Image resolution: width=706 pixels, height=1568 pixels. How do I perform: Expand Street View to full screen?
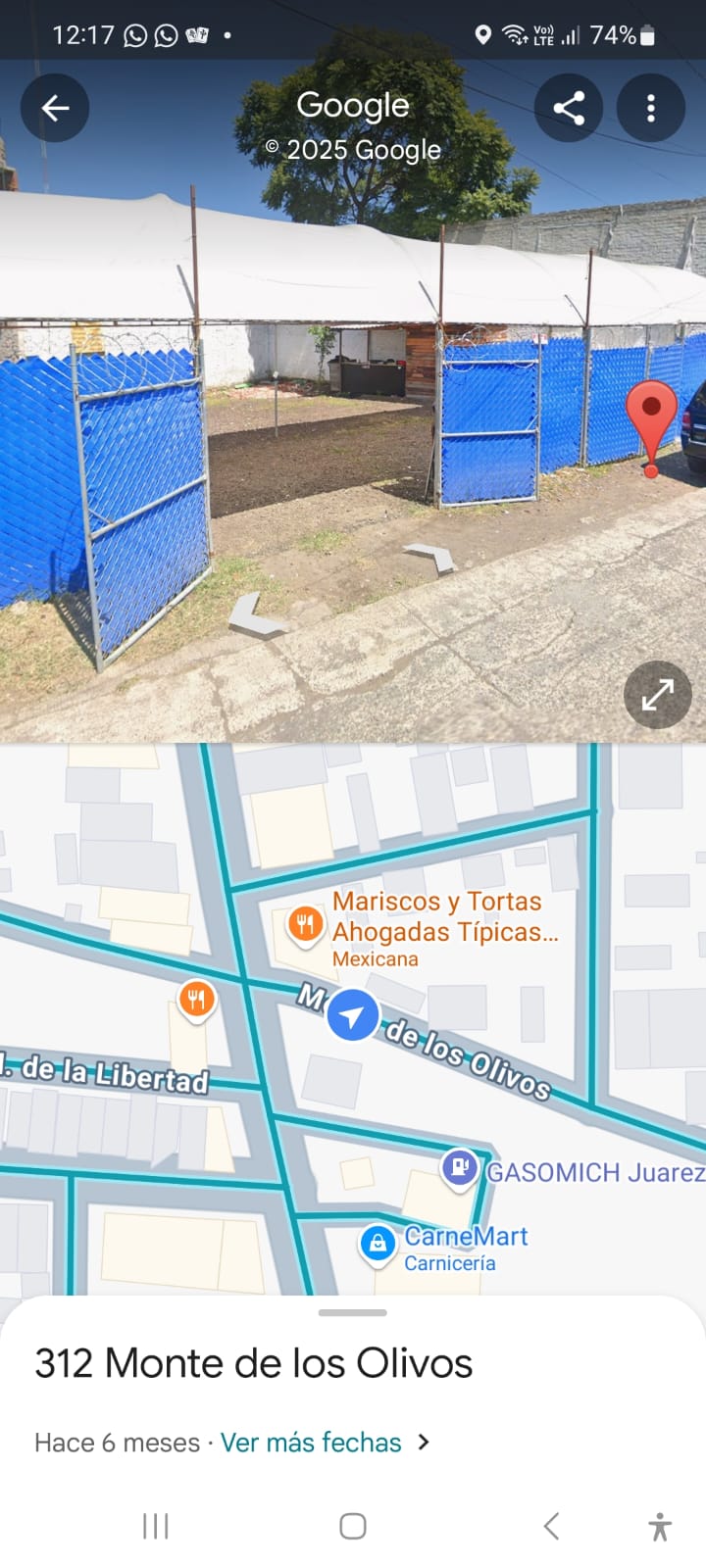pyautogui.click(x=658, y=695)
